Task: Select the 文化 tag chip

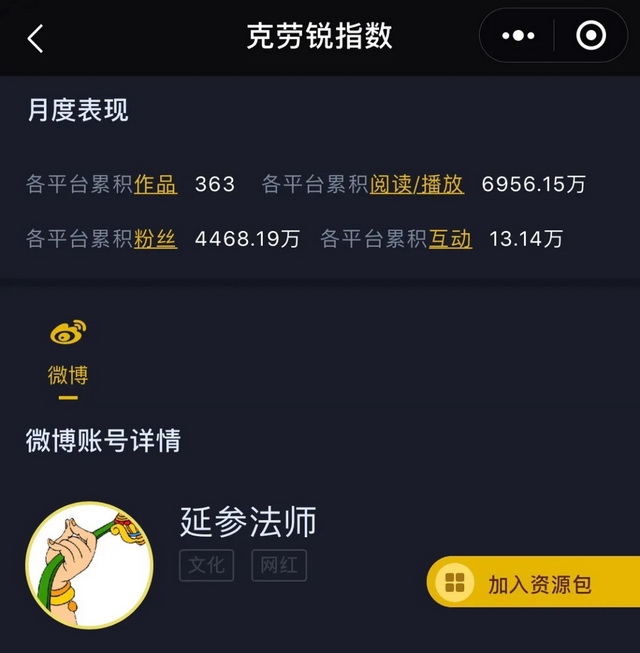Action: coord(207,565)
